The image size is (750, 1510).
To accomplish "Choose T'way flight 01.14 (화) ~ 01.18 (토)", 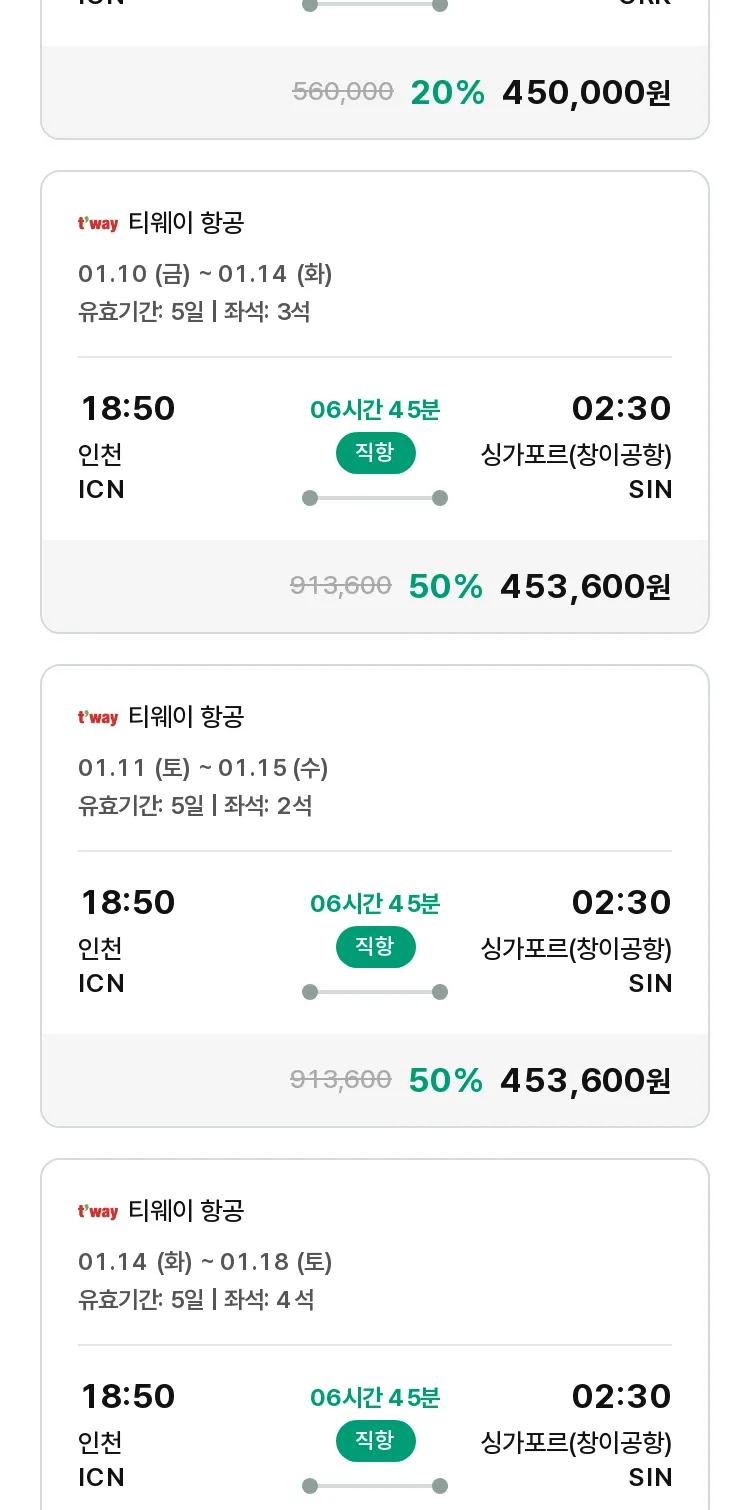I will point(375,1334).
